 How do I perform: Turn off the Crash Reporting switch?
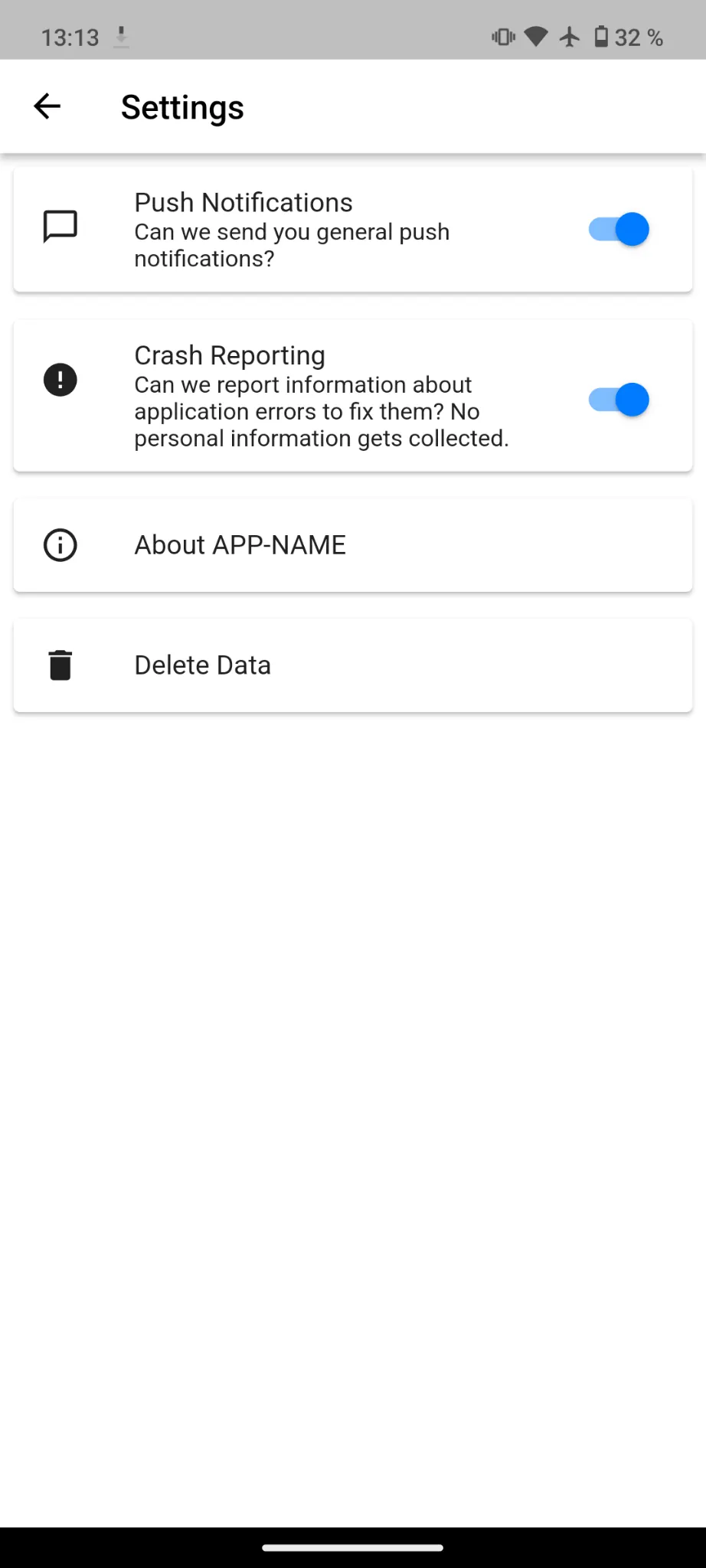click(x=617, y=399)
